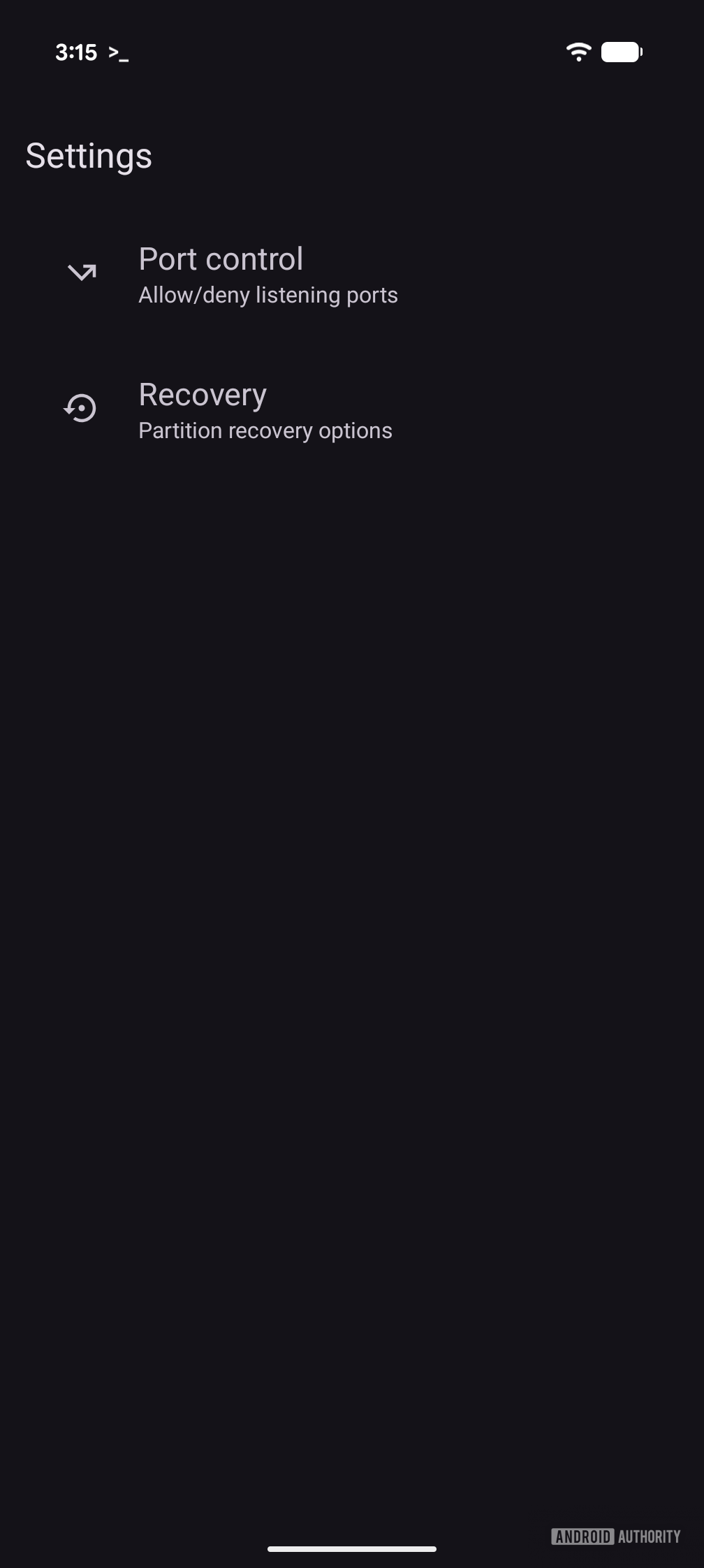Image resolution: width=704 pixels, height=1568 pixels.
Task: Expand the status bar area
Action: pos(352,52)
